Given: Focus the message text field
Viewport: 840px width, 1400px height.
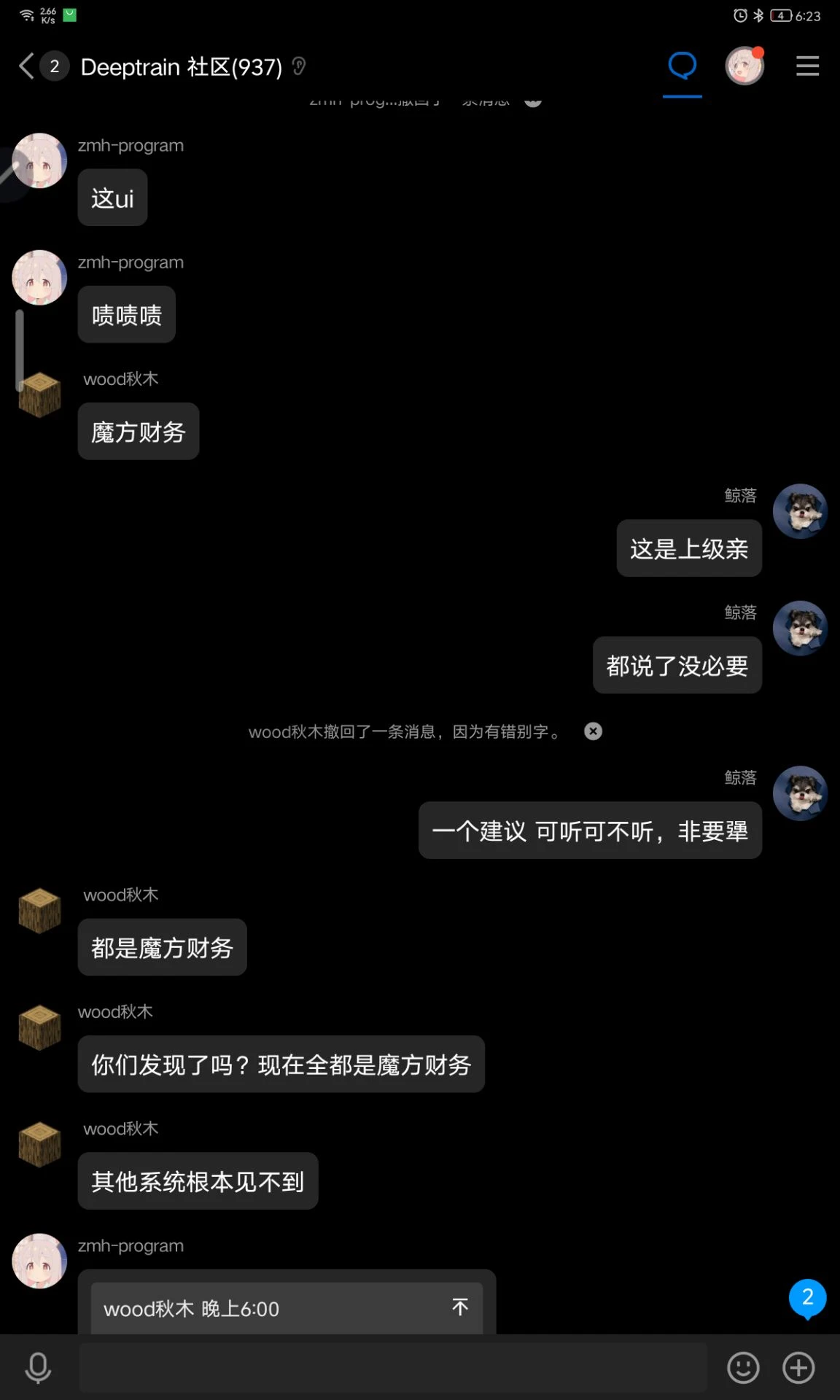Looking at the screenshot, I should [x=394, y=1368].
